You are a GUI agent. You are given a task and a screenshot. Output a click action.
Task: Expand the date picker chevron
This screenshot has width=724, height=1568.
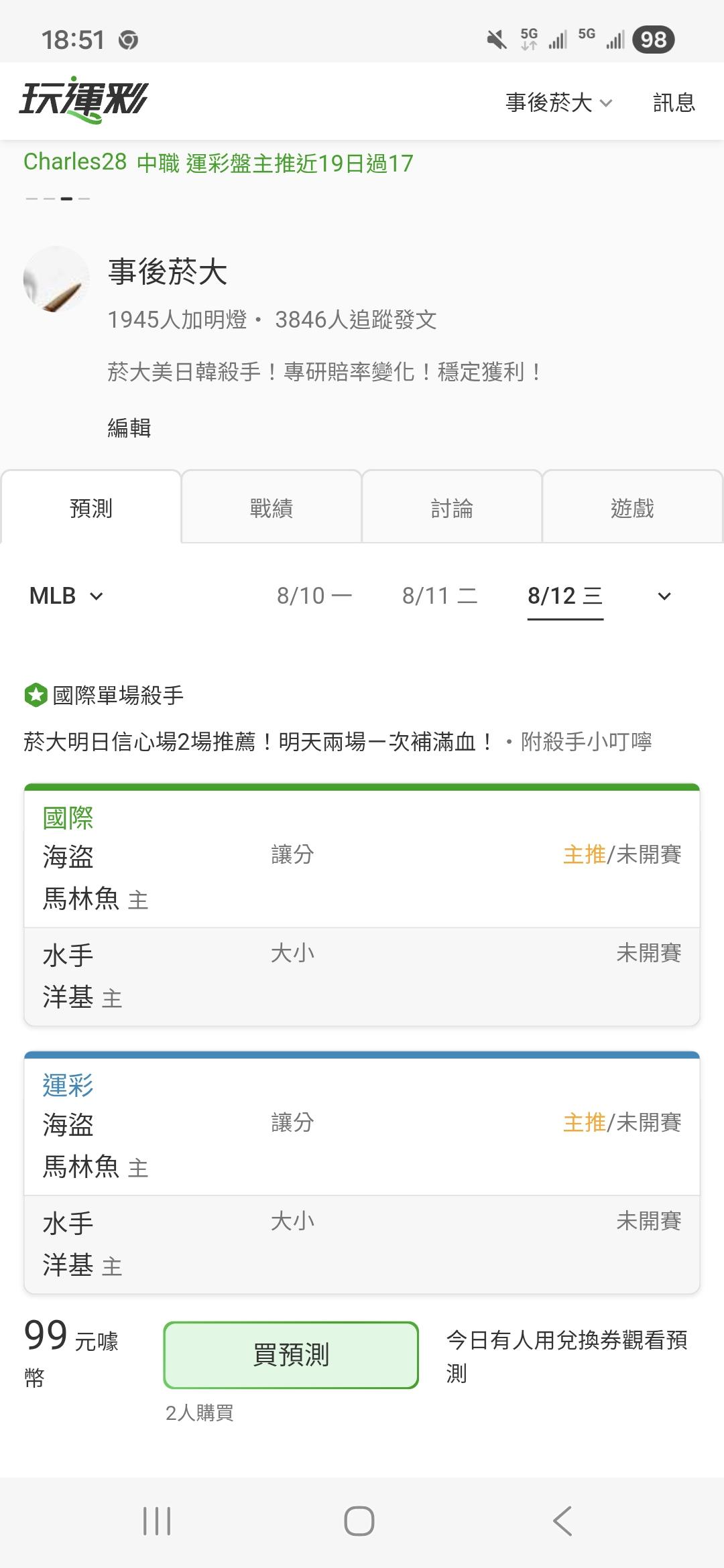click(x=664, y=596)
